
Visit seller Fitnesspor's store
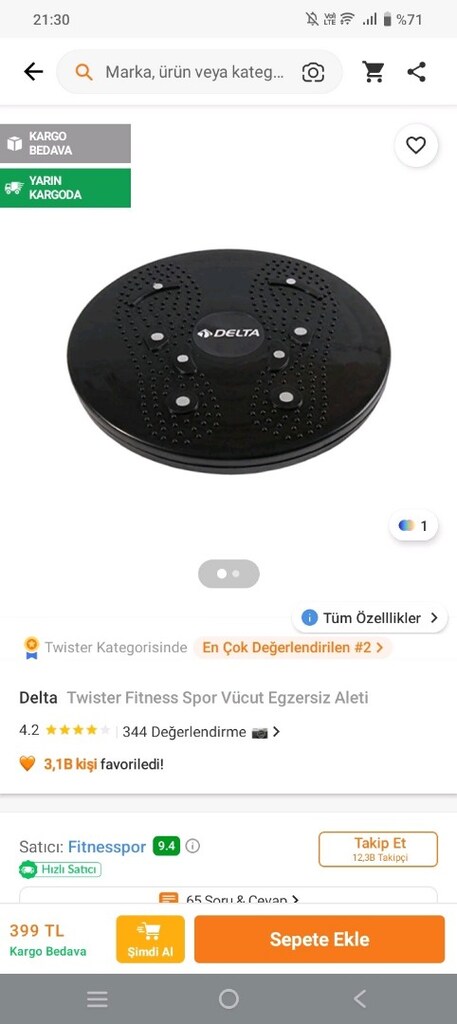tap(107, 847)
